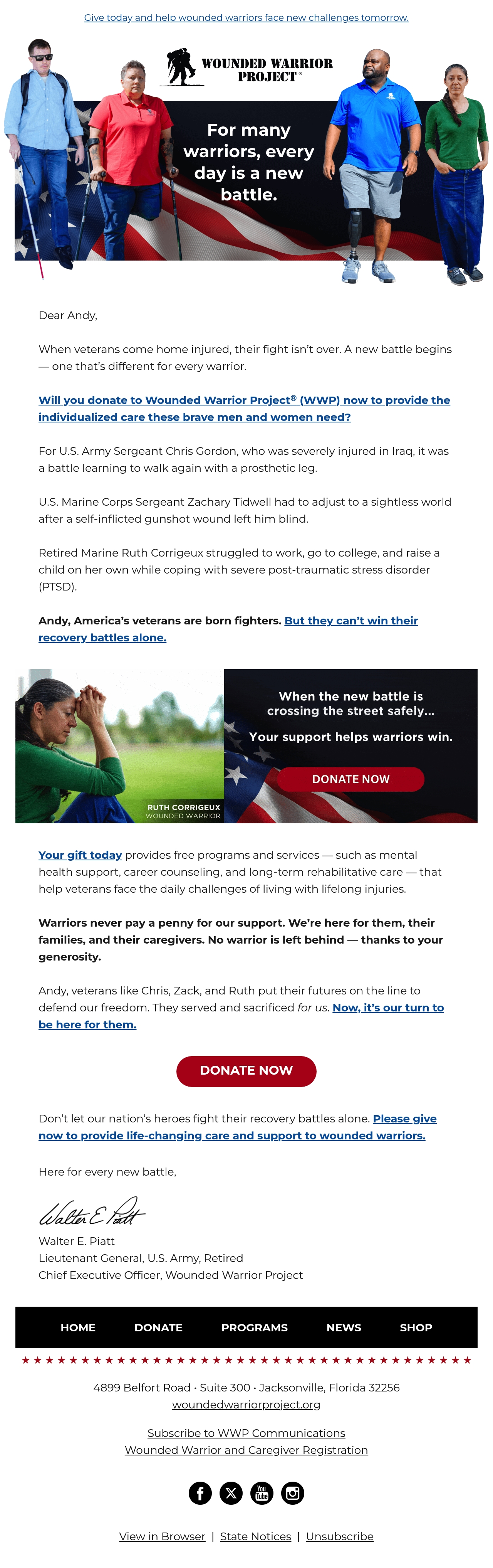View this email in browser
The width and height of the screenshot is (493, 1568).
pos(162,1536)
